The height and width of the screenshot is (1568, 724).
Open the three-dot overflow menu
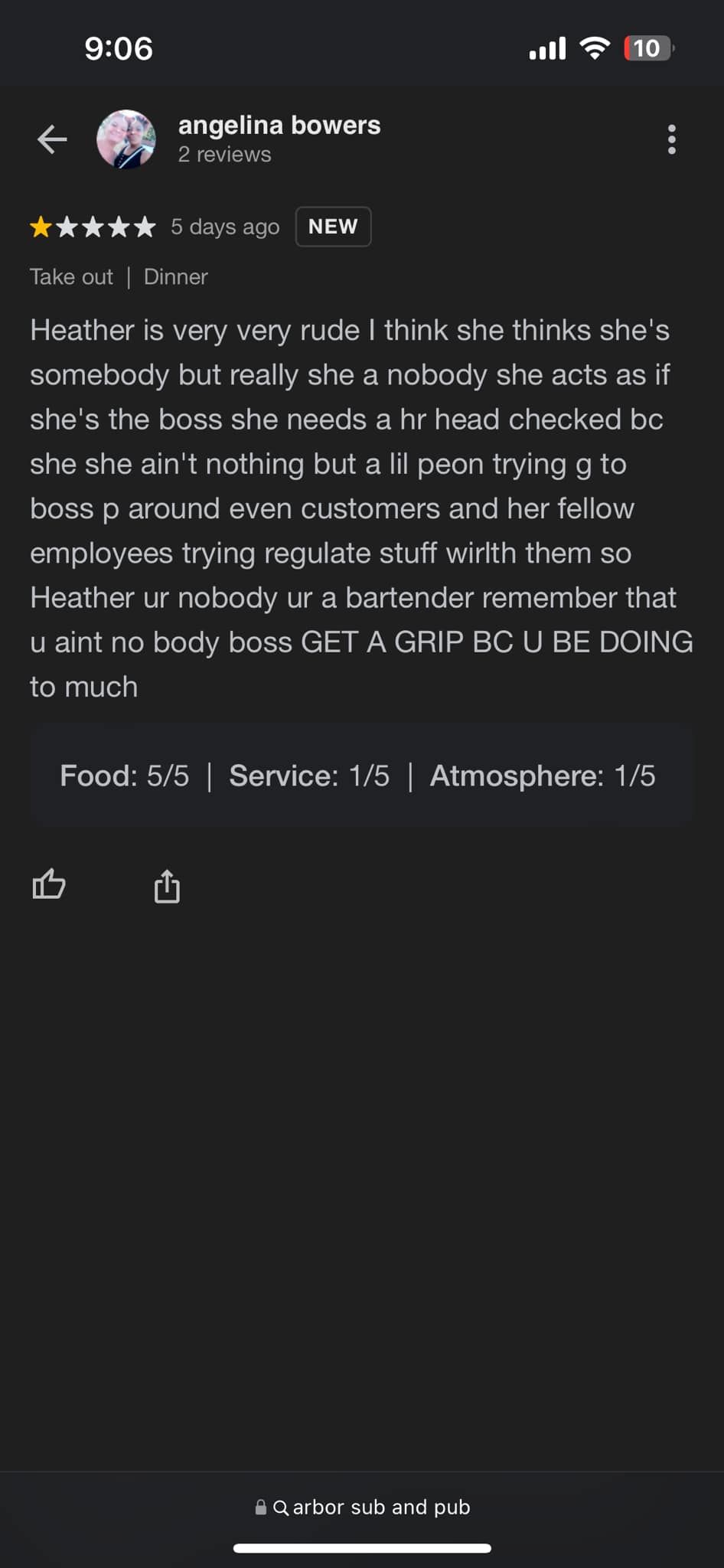(671, 139)
